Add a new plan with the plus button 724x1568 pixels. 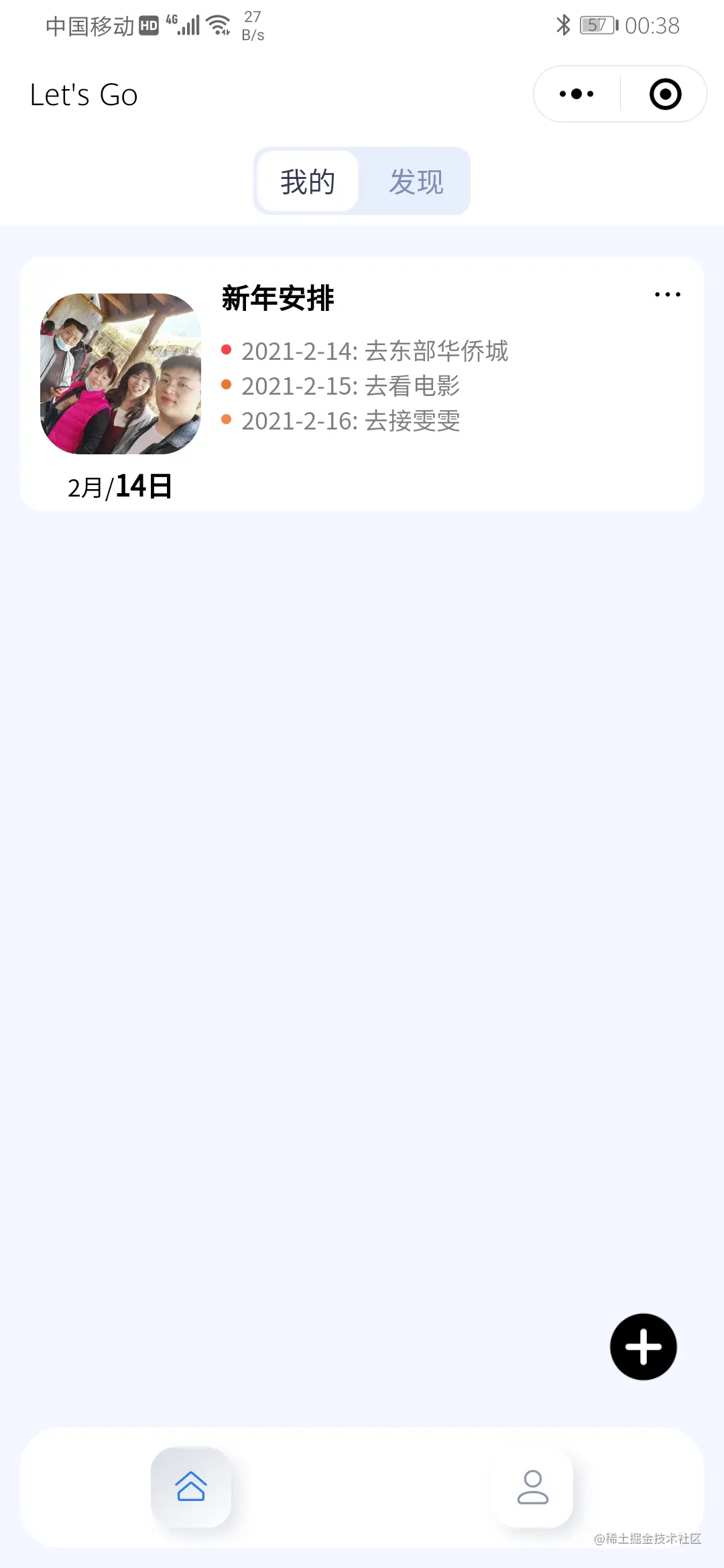[643, 1347]
